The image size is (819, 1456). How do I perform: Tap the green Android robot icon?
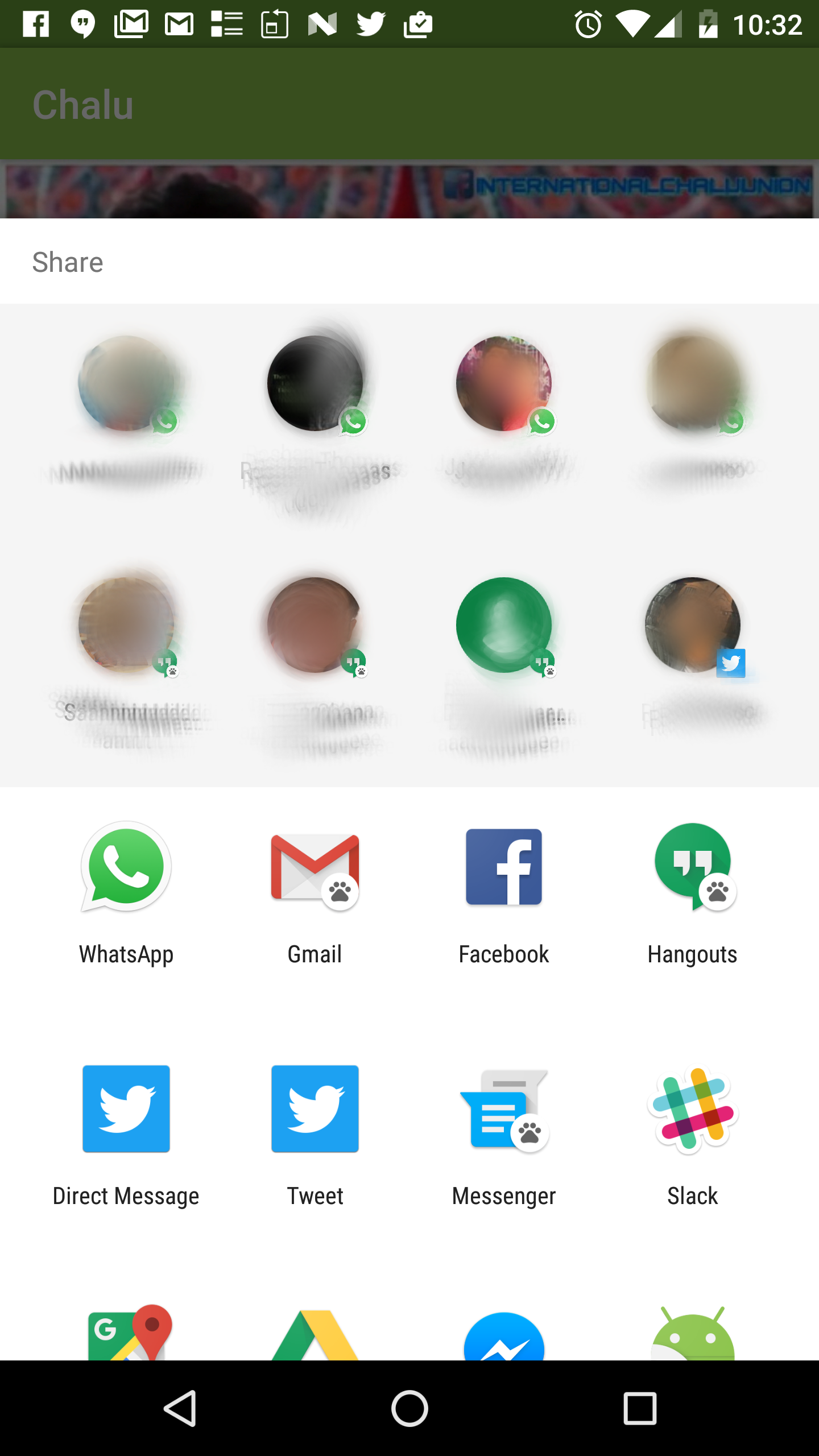point(692,1334)
